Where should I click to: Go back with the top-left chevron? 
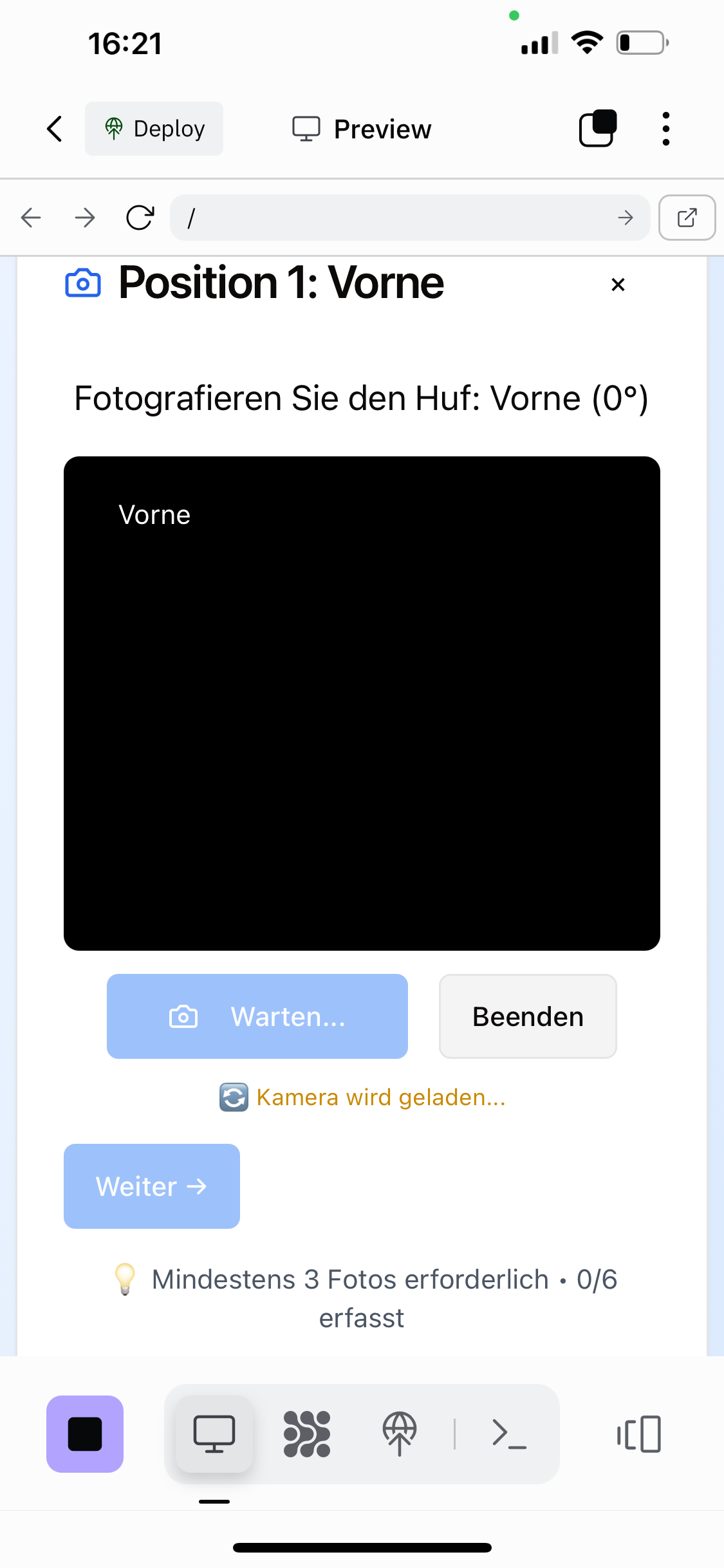[55, 129]
